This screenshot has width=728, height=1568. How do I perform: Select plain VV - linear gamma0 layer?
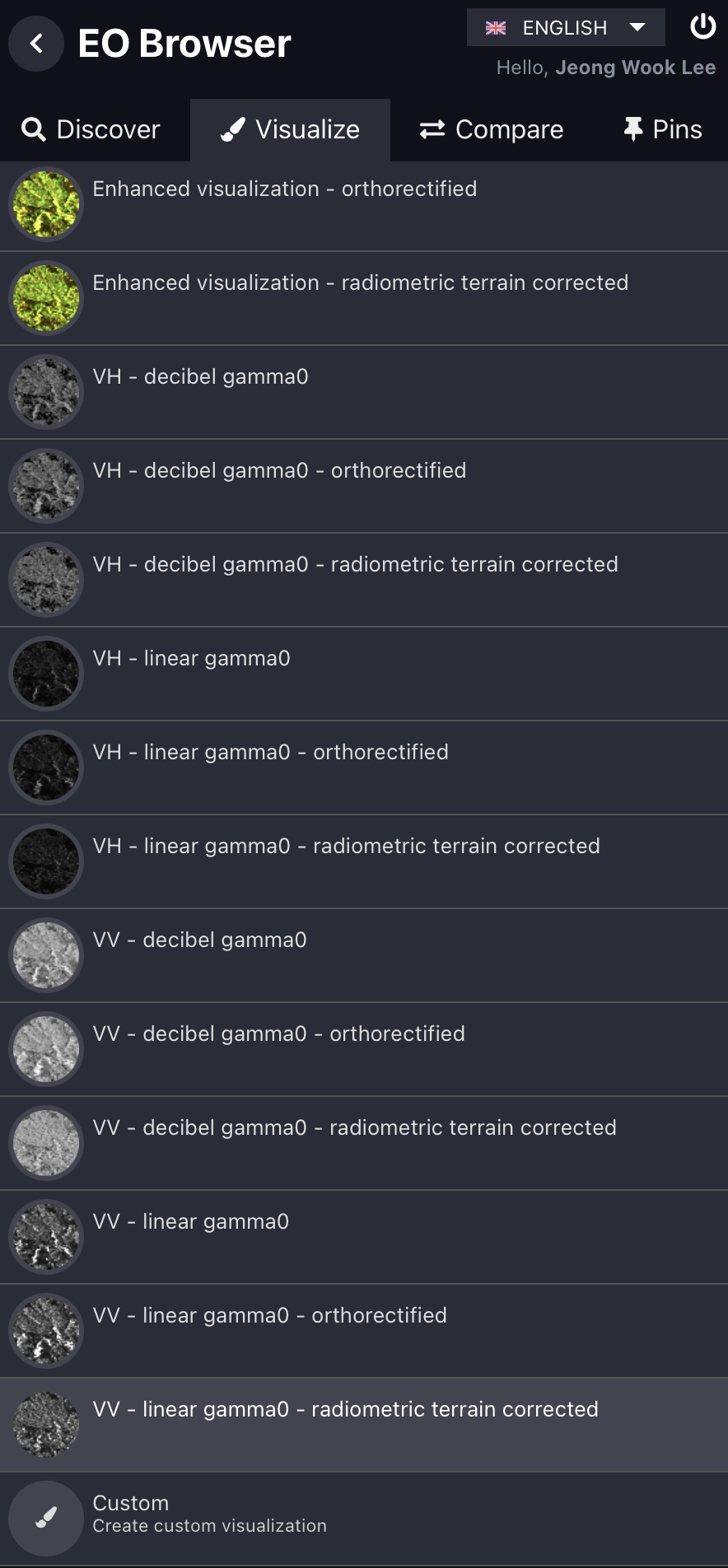point(364,1238)
